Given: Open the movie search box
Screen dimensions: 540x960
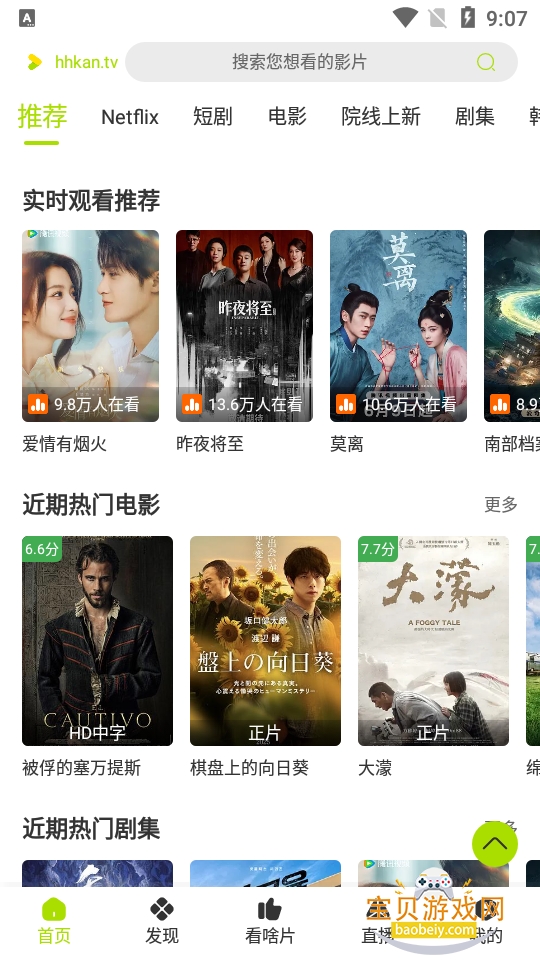Looking at the screenshot, I should (321, 62).
